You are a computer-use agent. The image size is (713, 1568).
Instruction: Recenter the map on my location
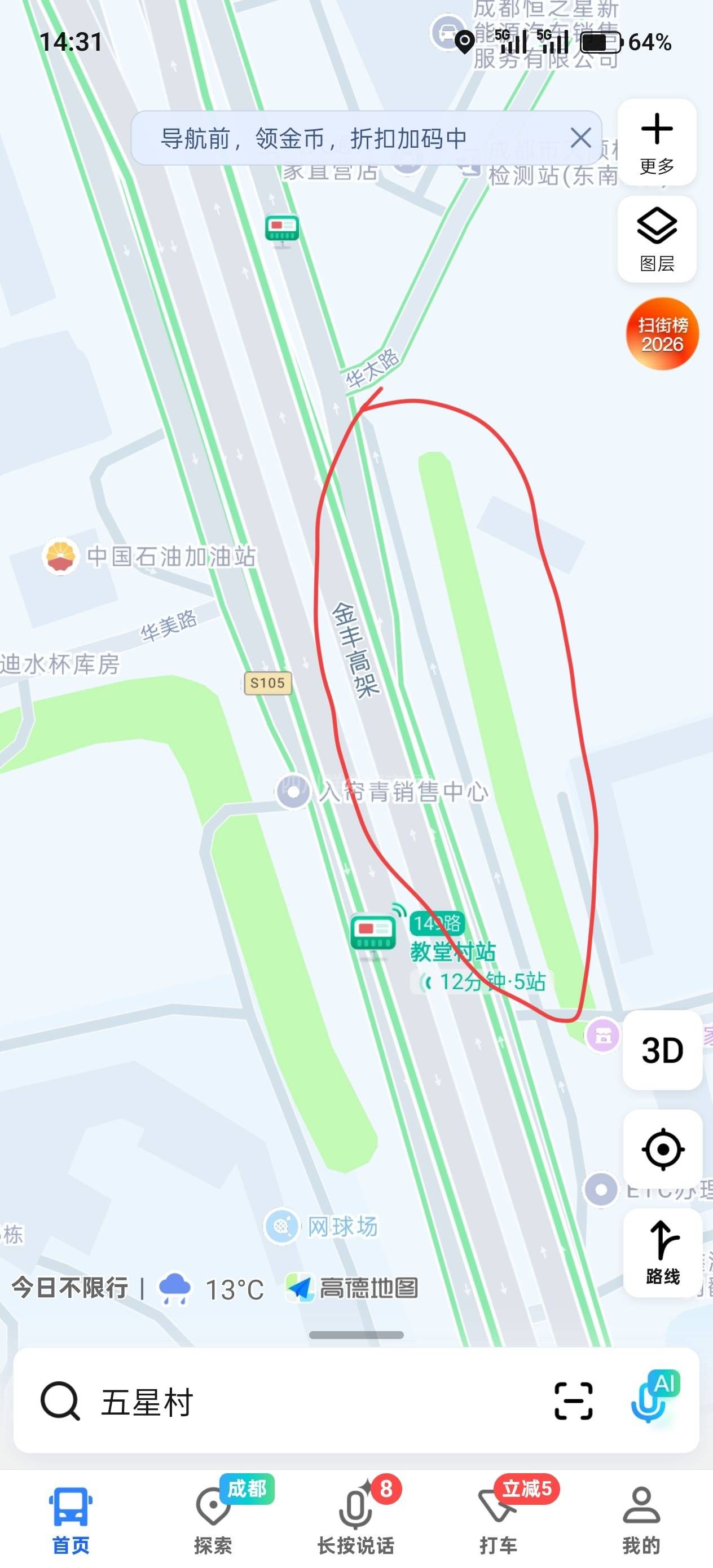[662, 1149]
